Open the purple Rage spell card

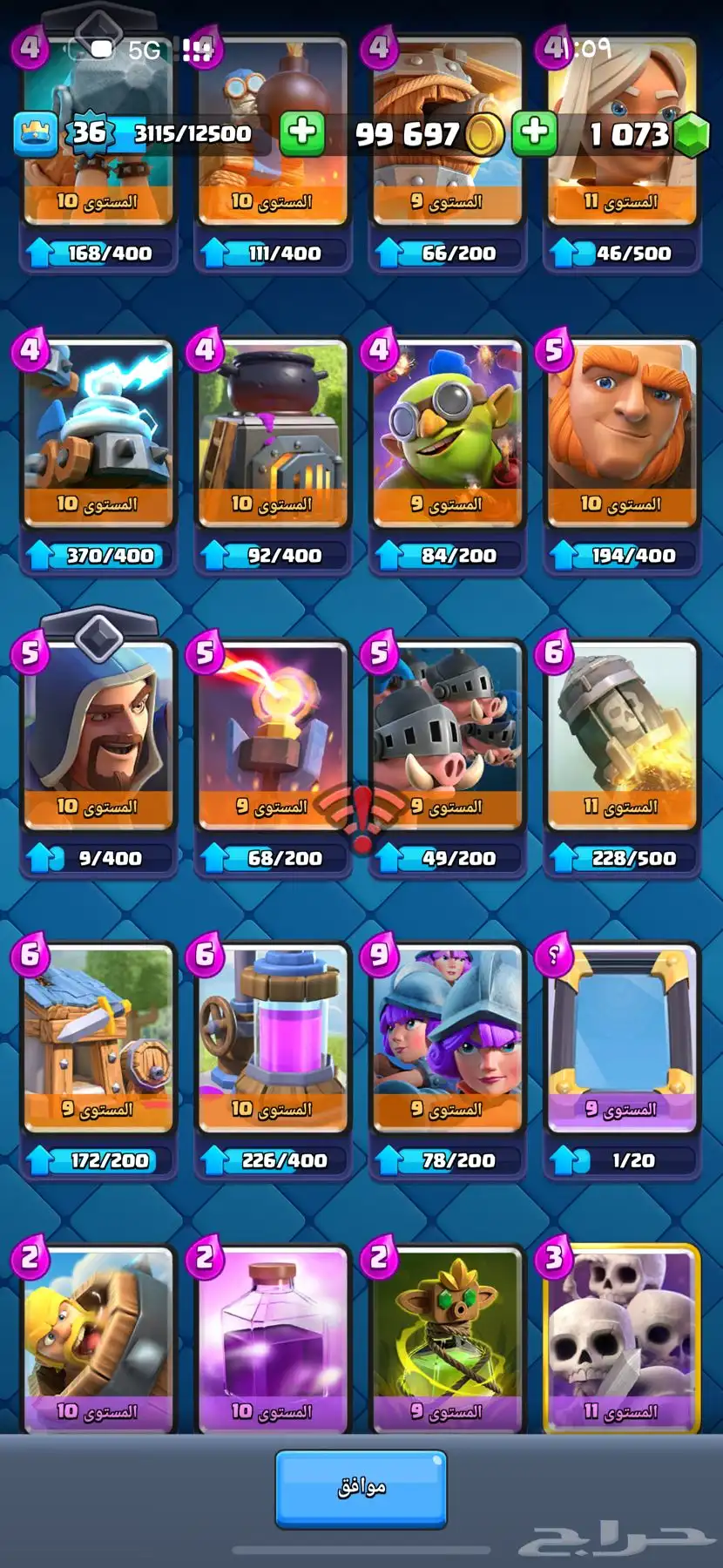point(272,1337)
